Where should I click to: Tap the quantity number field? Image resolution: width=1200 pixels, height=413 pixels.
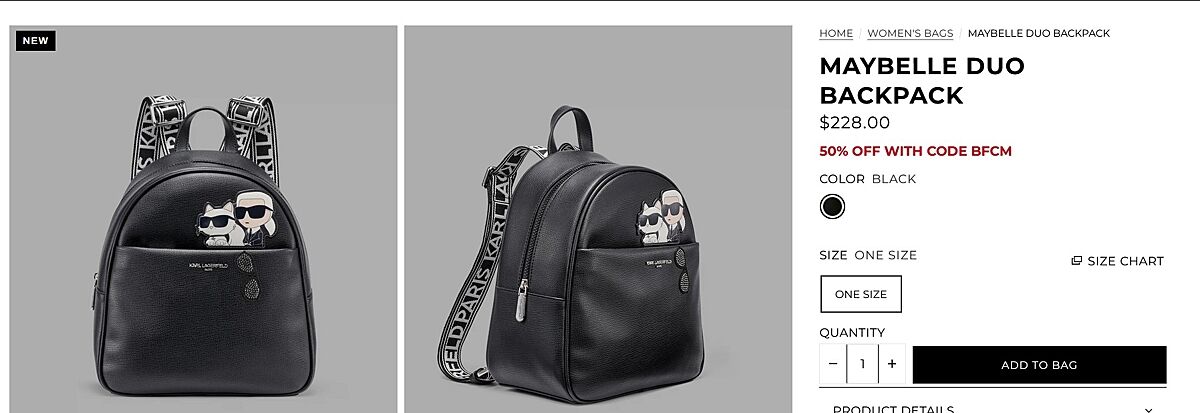click(862, 365)
